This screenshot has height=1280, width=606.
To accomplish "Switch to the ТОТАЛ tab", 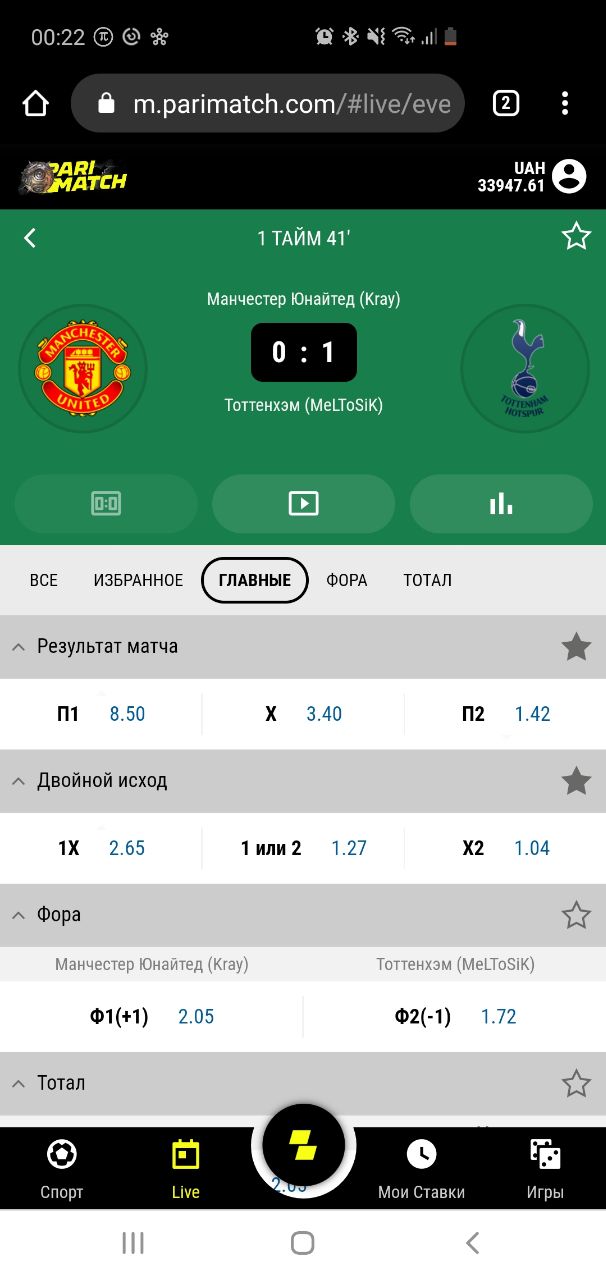I will click(427, 580).
